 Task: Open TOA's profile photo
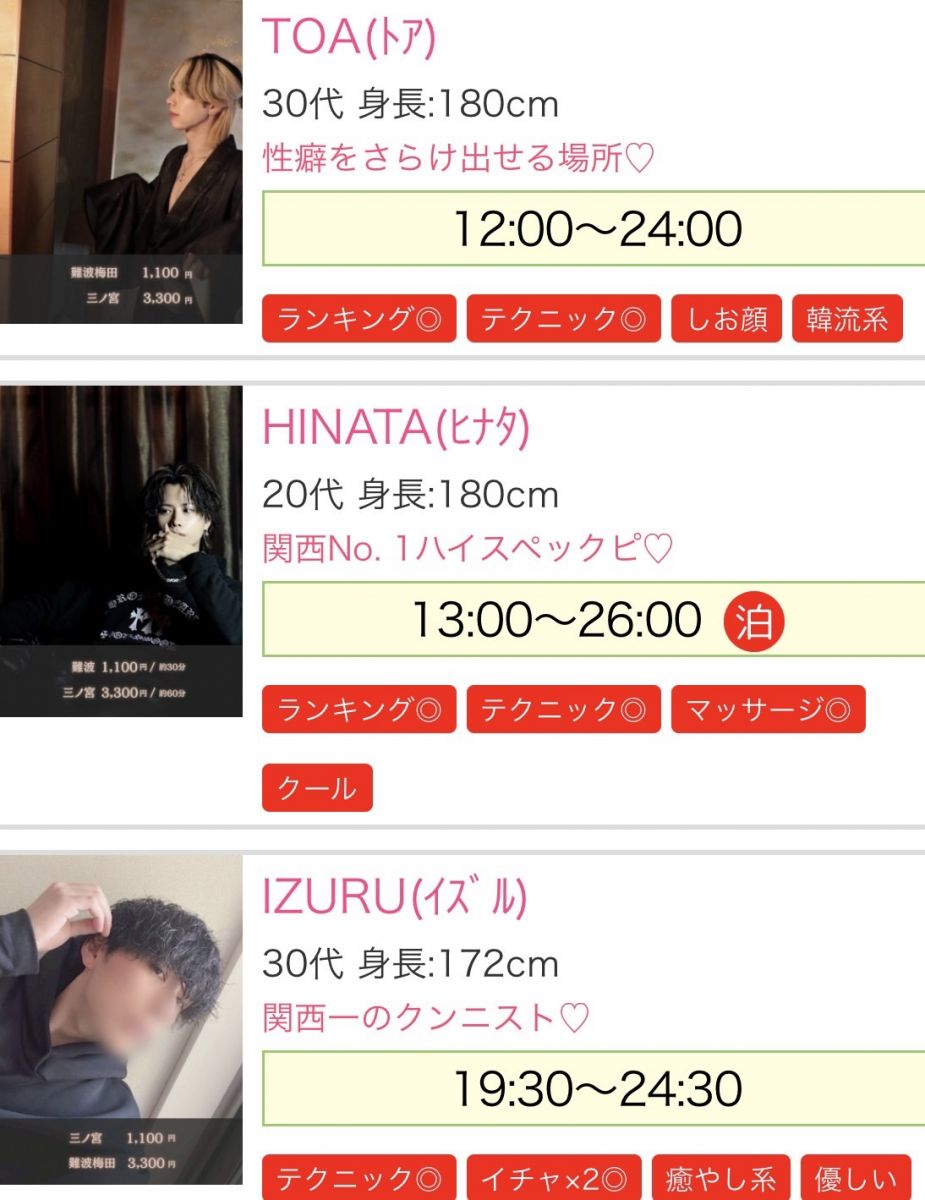(121, 160)
